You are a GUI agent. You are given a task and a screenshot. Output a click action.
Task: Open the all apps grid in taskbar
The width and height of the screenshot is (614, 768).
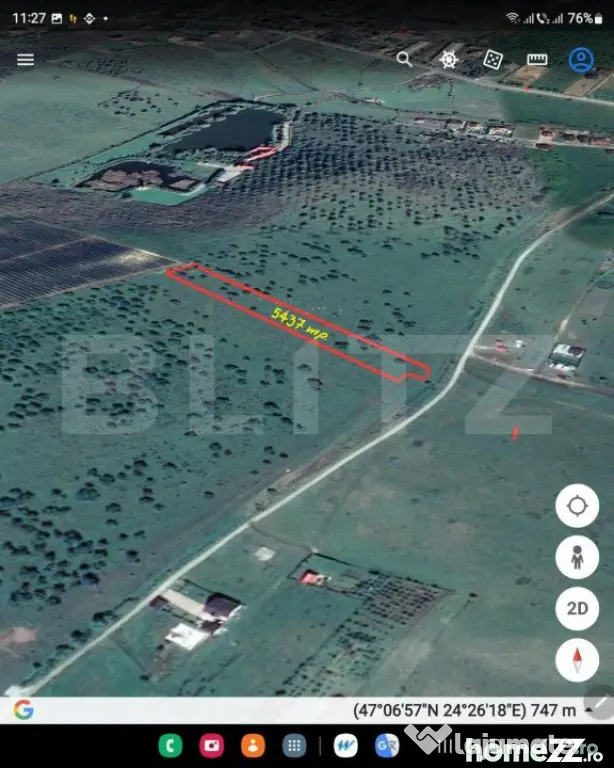[294, 746]
